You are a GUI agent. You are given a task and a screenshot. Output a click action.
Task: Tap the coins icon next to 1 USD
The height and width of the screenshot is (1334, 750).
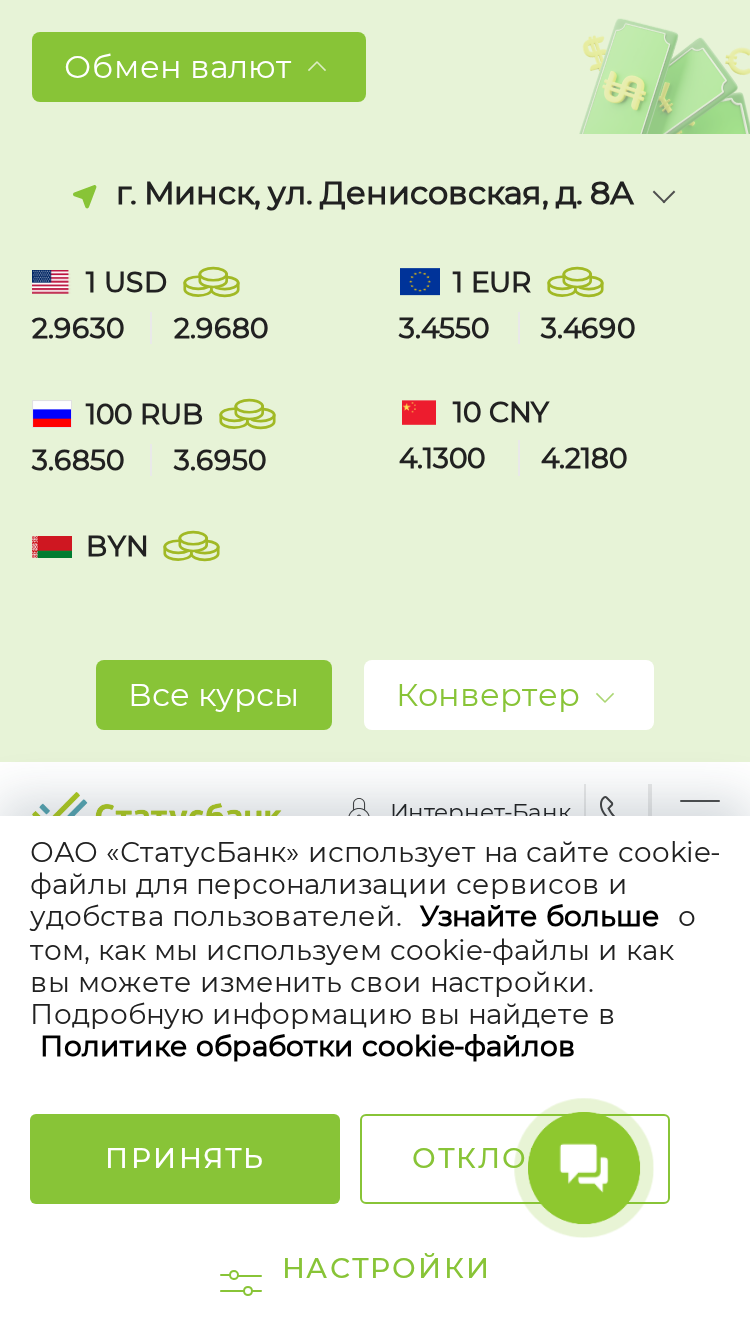(212, 283)
